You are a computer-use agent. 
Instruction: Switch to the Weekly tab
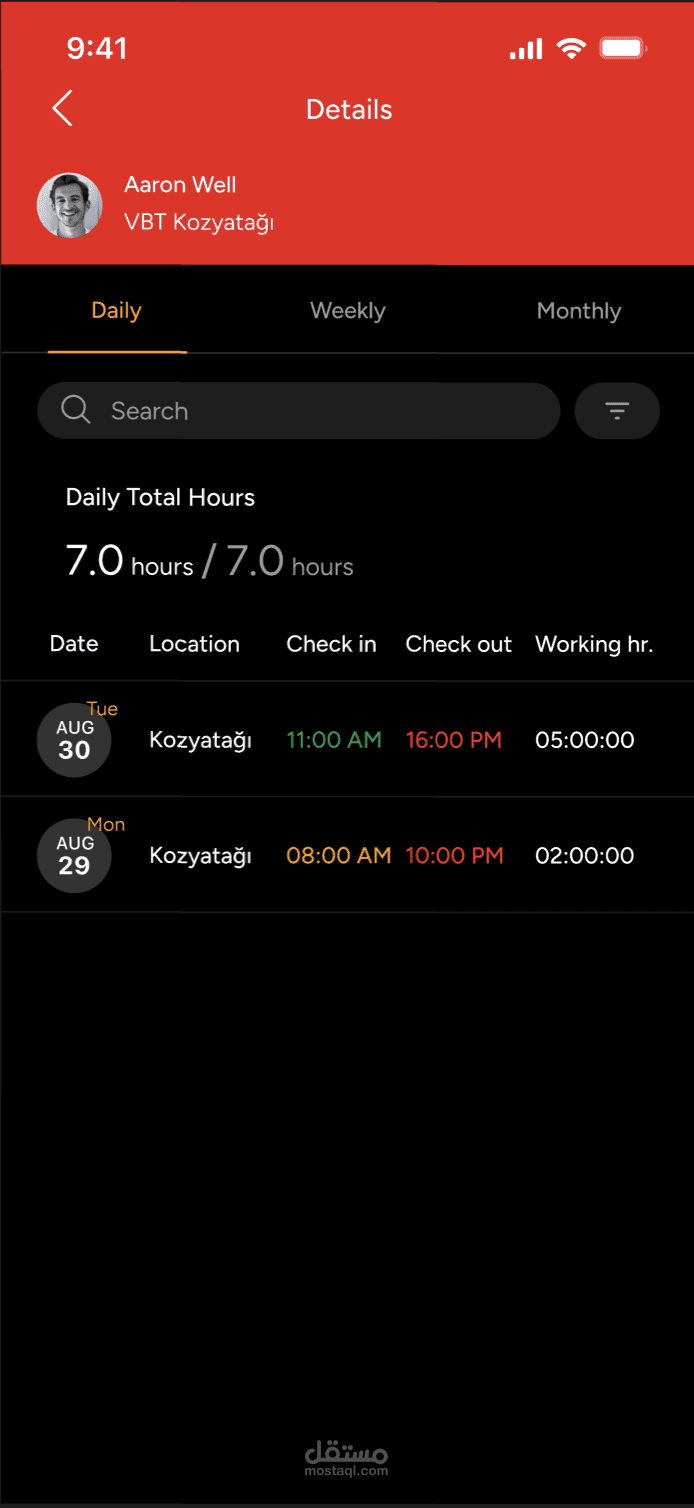coord(347,311)
